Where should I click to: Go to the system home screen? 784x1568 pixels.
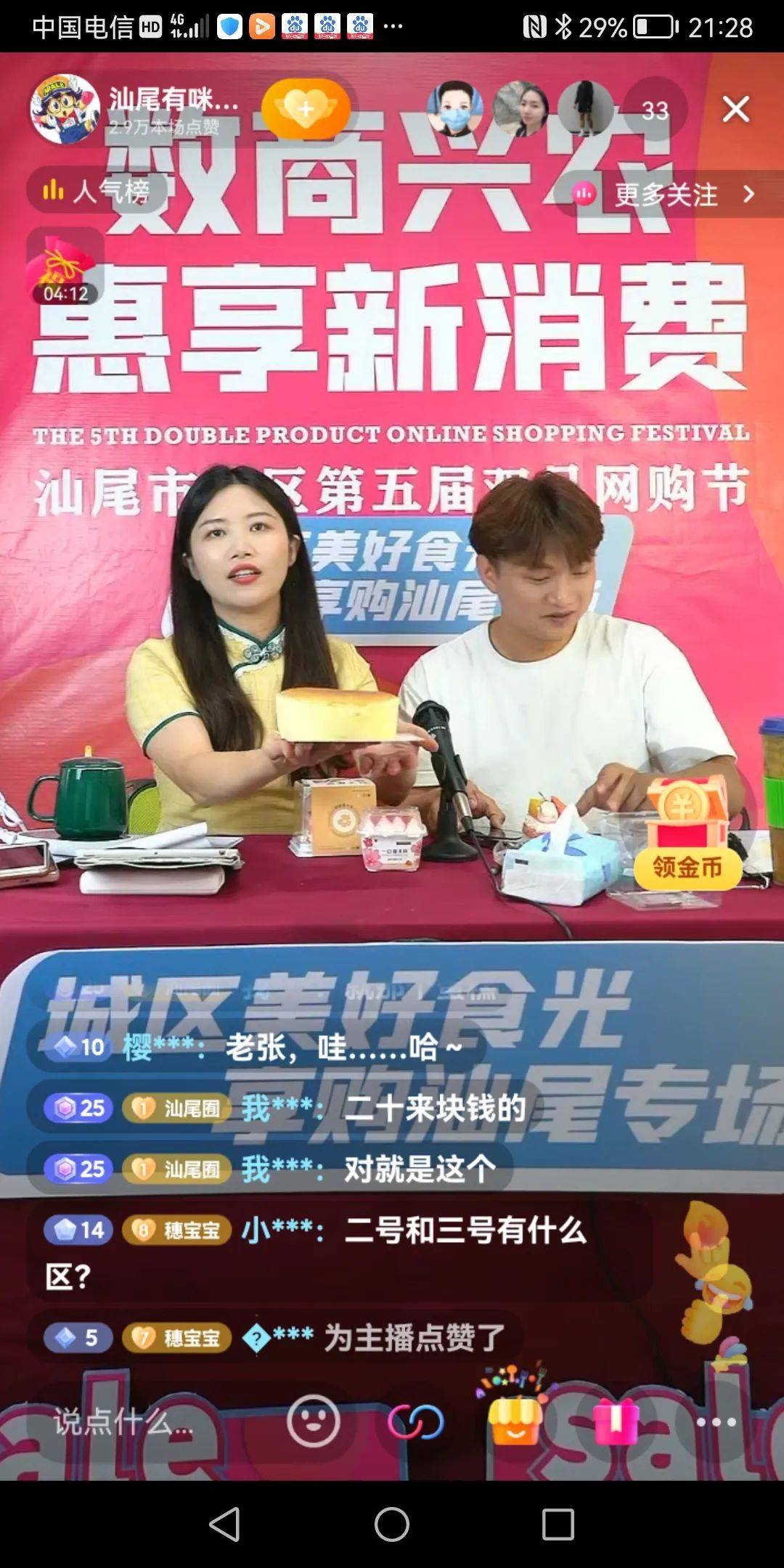pyautogui.click(x=392, y=1524)
